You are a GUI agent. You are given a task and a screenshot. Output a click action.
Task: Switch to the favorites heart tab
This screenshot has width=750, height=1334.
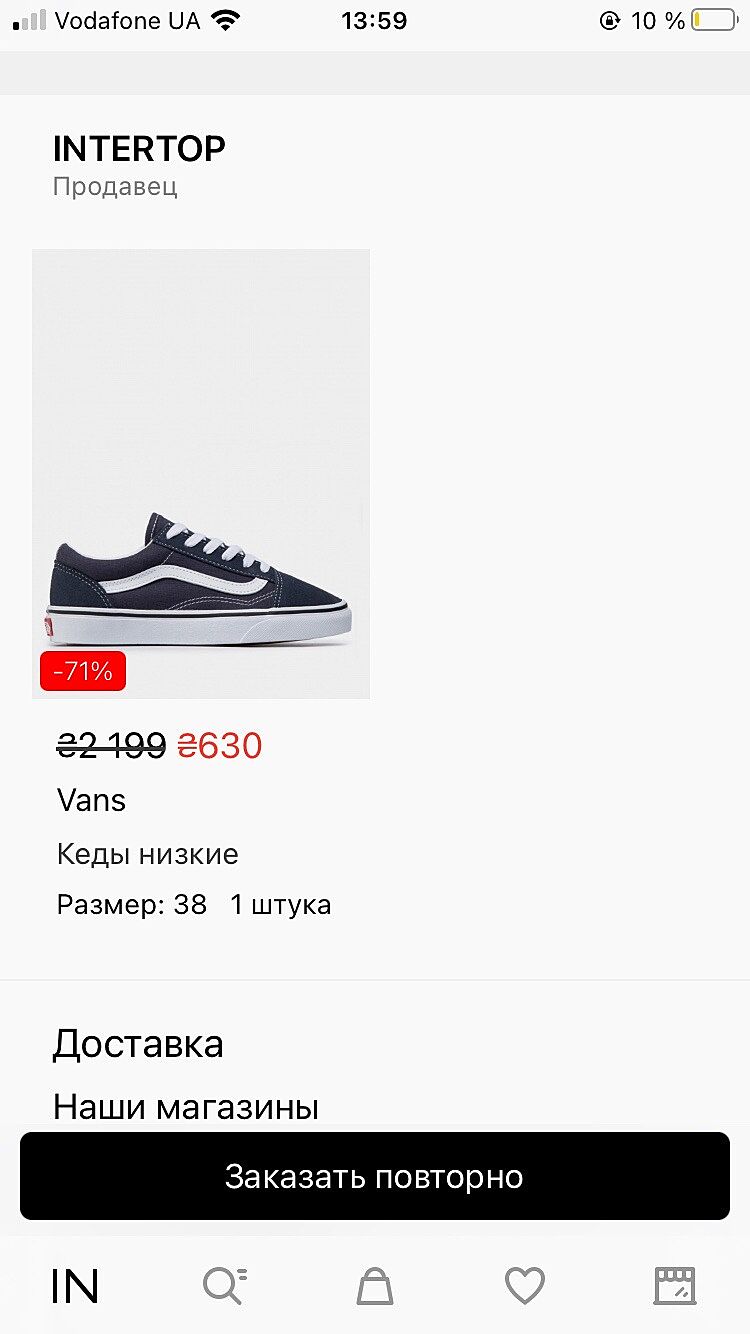pos(525,1286)
